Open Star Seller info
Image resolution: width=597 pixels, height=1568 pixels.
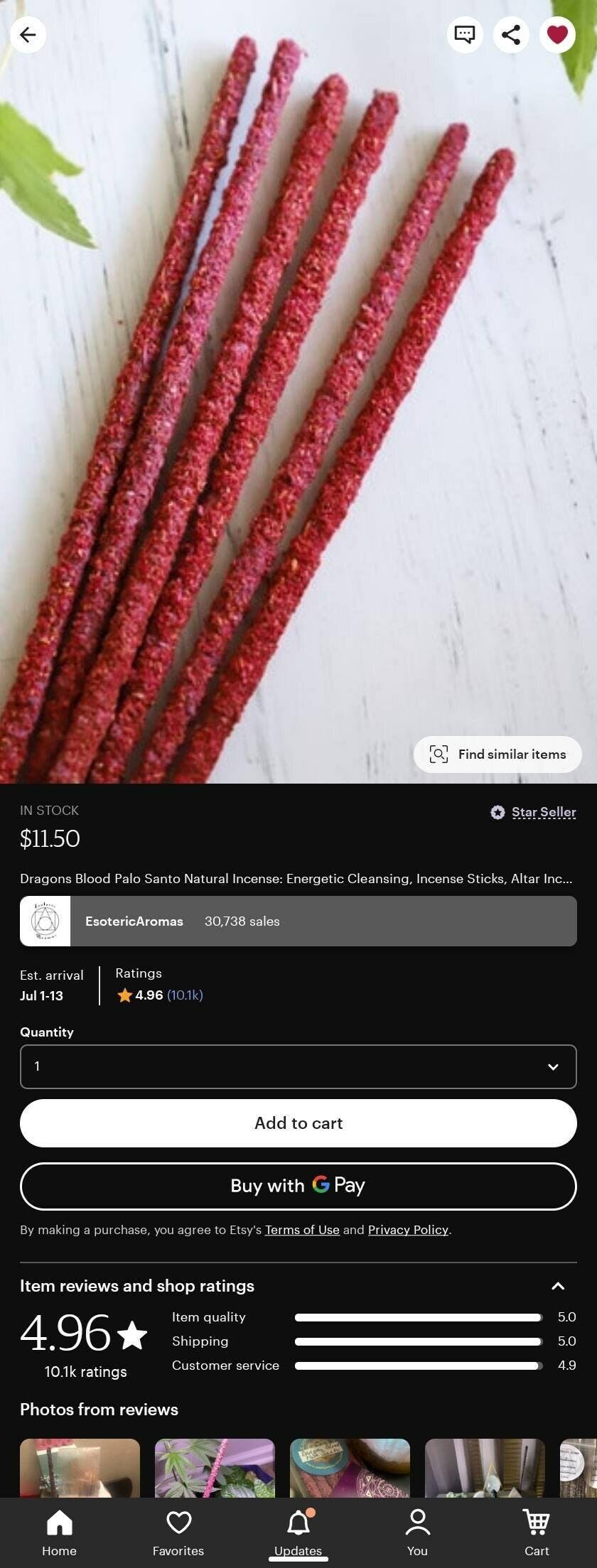543,812
